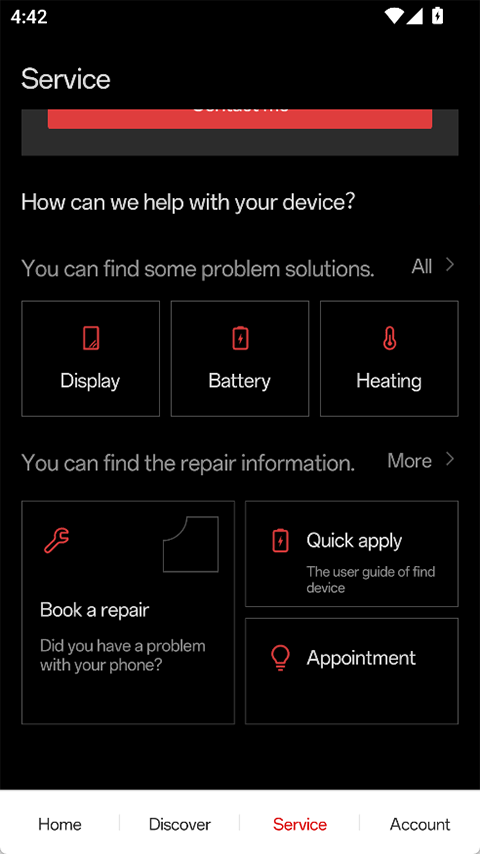Tap the red contact button at top
This screenshot has height=854, width=480.
click(x=240, y=118)
